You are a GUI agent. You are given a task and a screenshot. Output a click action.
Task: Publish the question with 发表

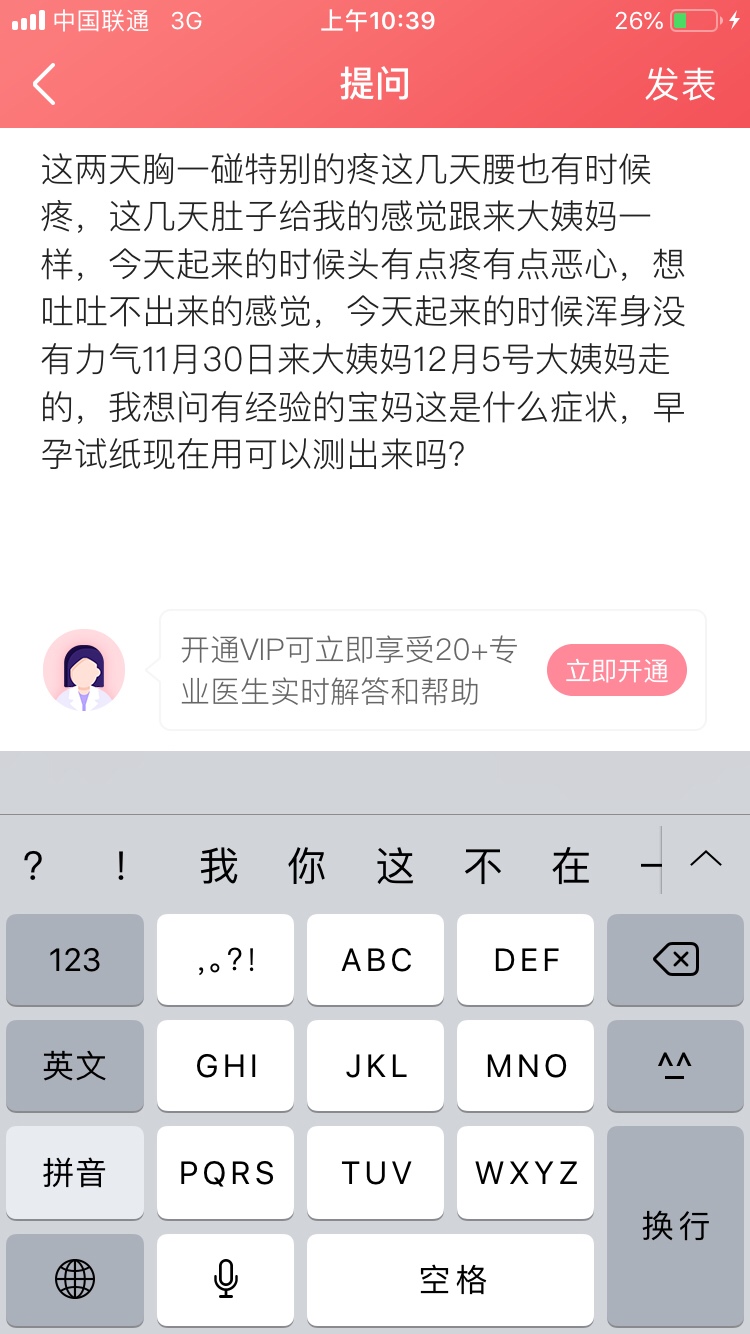click(x=680, y=85)
